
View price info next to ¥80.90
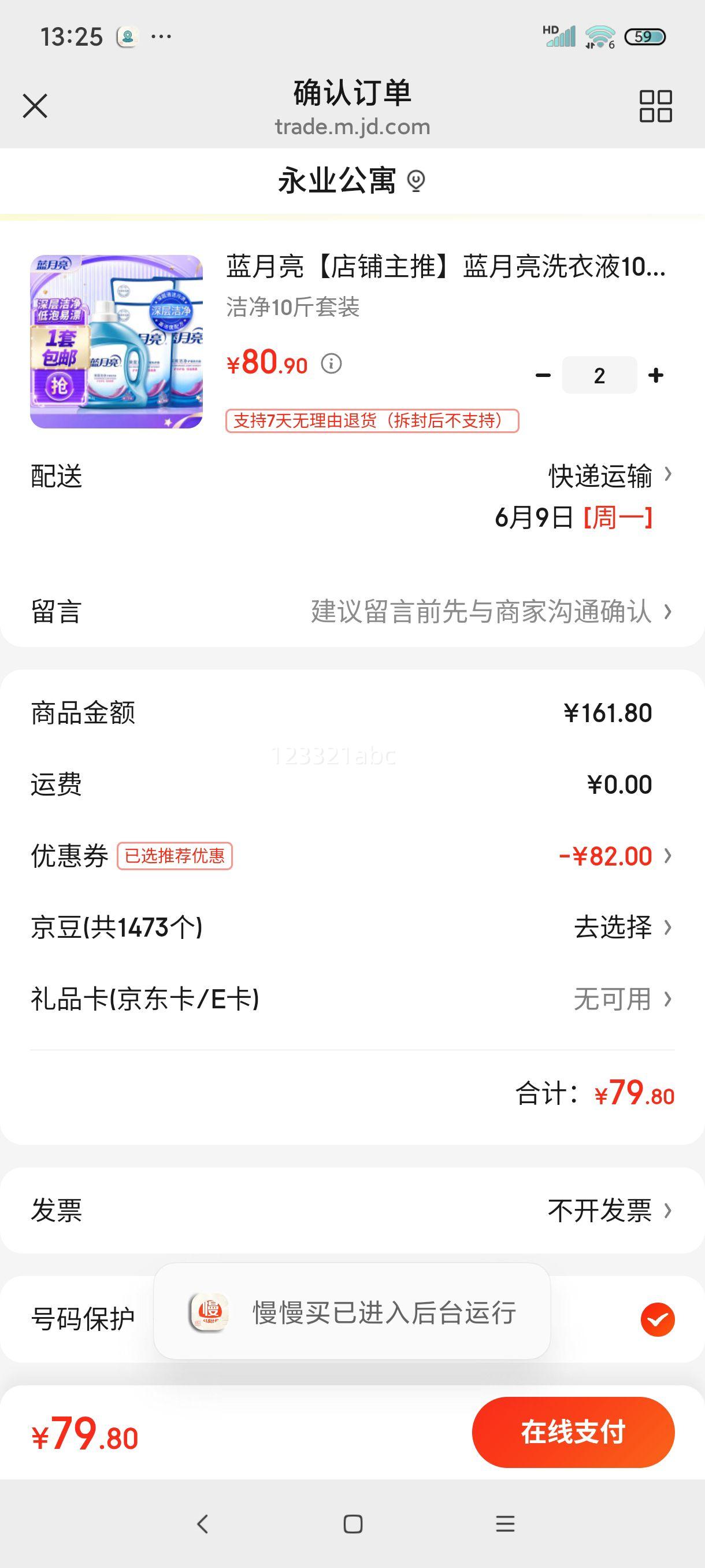click(332, 364)
